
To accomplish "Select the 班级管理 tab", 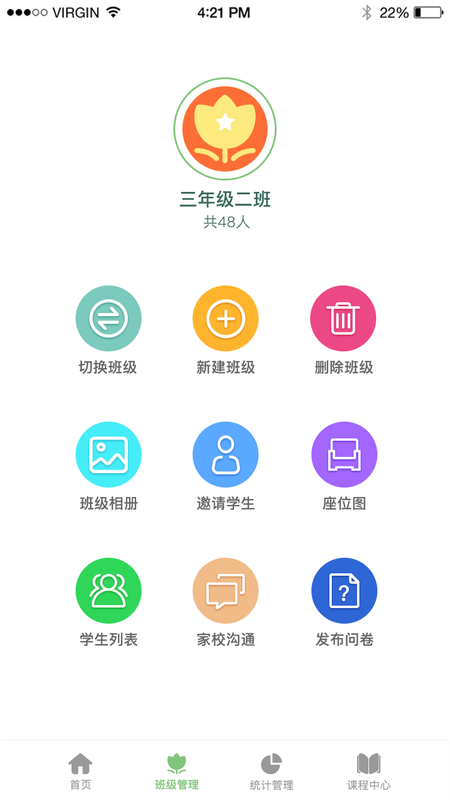I will point(177,771).
